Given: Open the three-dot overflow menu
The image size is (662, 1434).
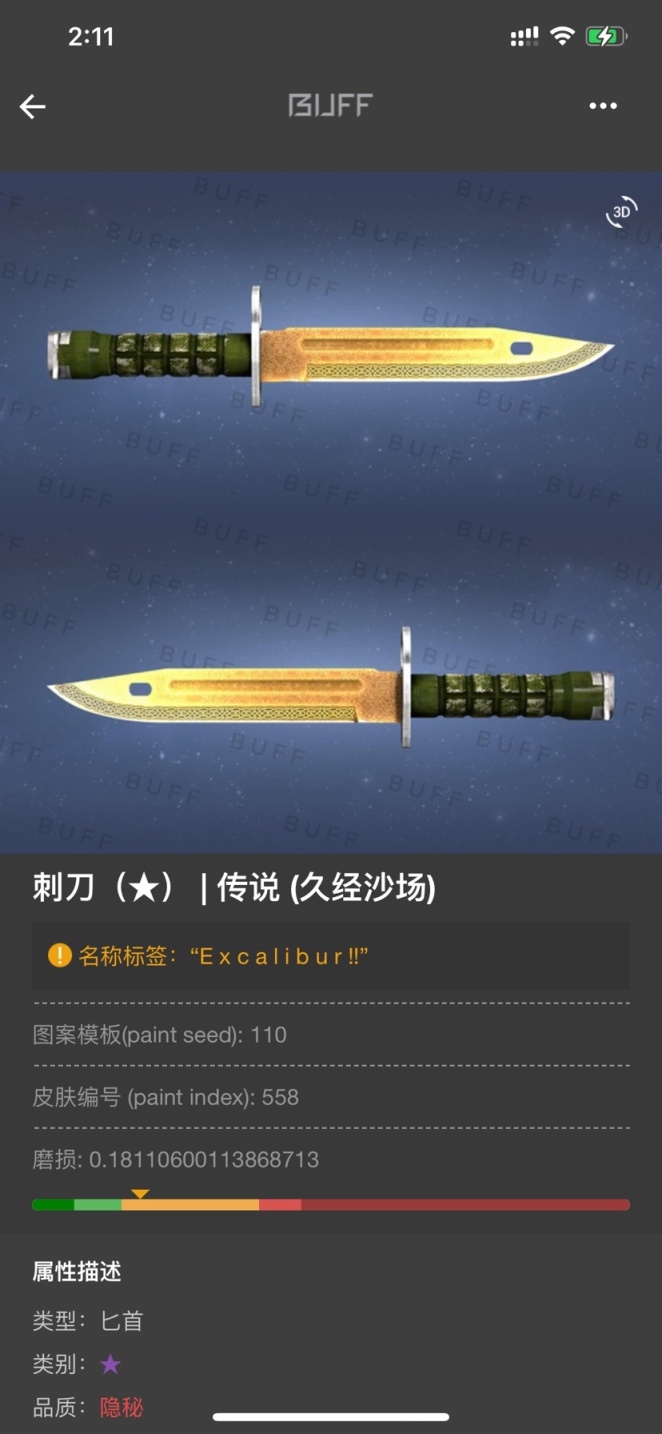Looking at the screenshot, I should (603, 106).
